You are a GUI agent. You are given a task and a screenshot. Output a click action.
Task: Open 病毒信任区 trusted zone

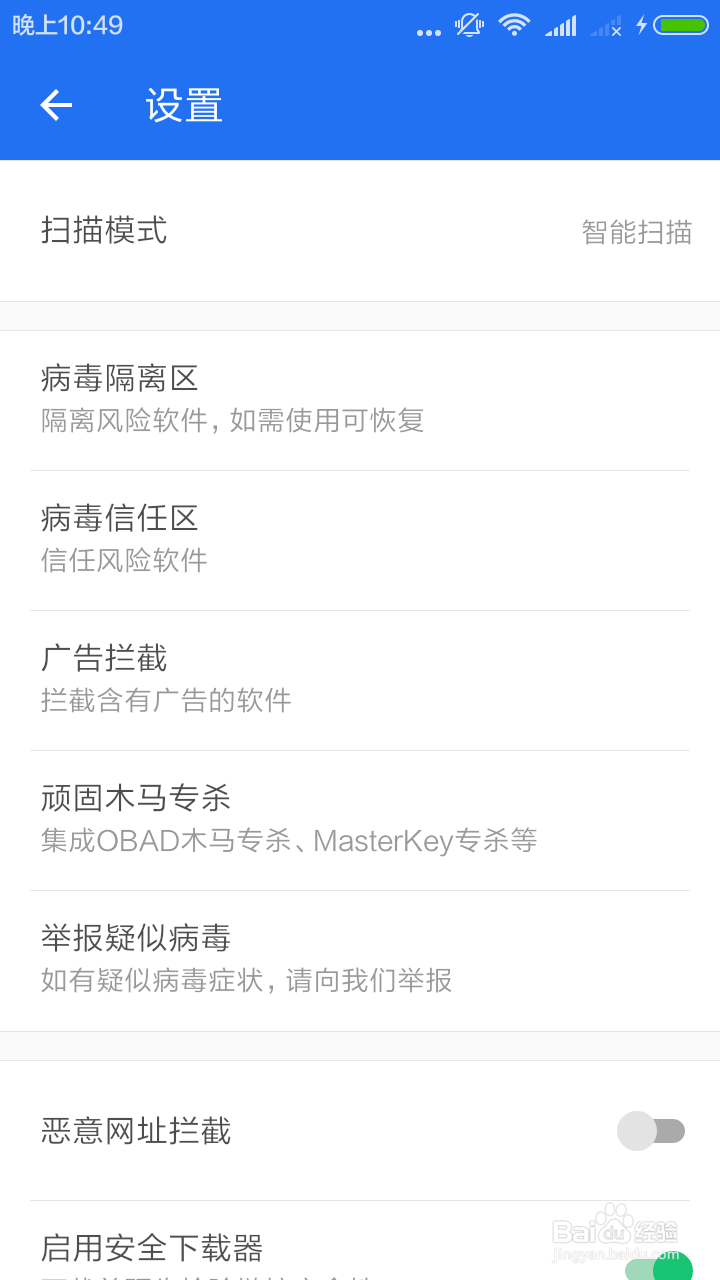[x=360, y=539]
